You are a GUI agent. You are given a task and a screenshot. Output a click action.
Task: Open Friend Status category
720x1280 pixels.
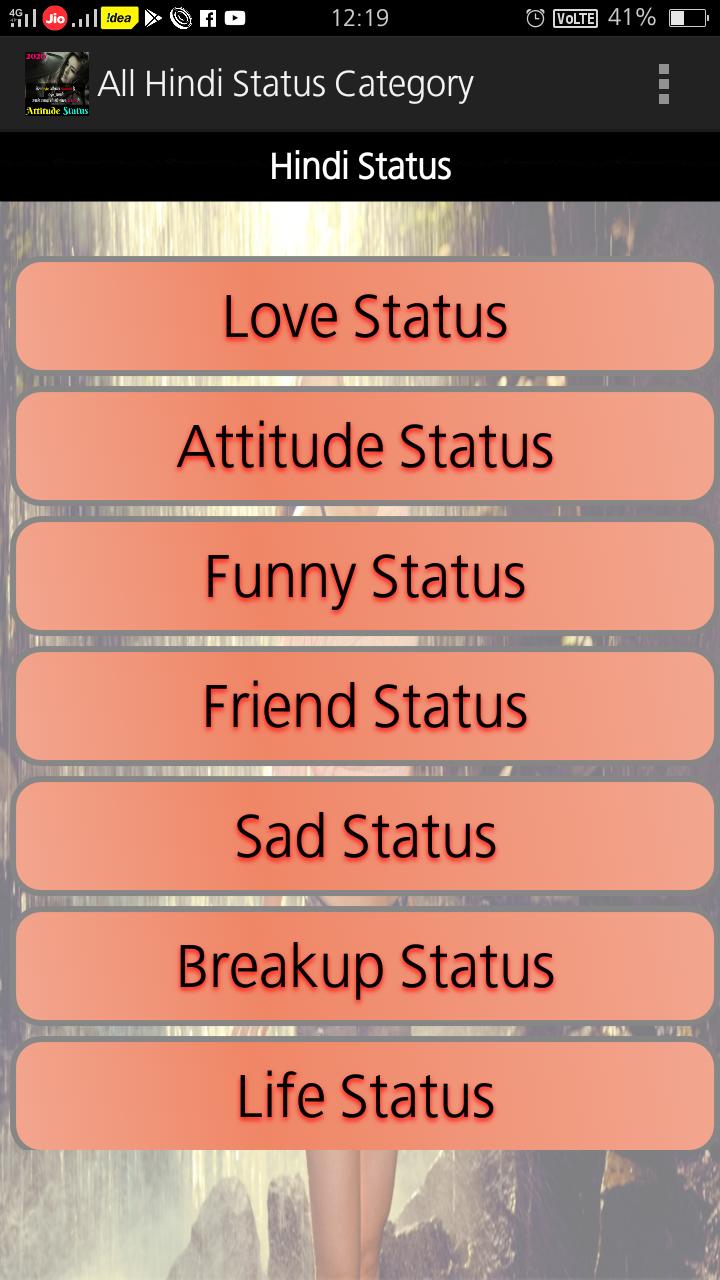pos(365,706)
